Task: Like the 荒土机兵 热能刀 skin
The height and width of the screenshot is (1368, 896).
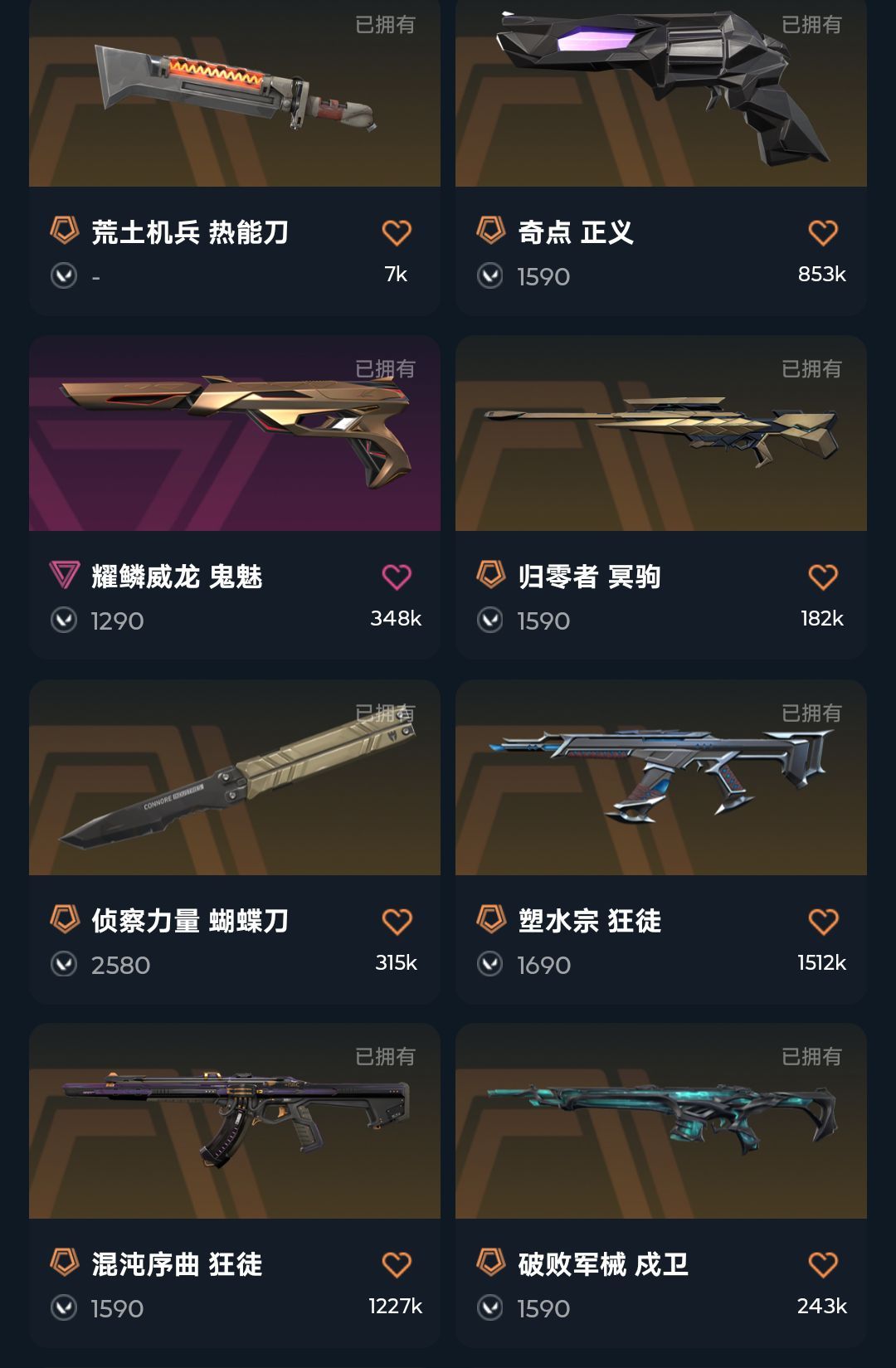Action: 397,233
